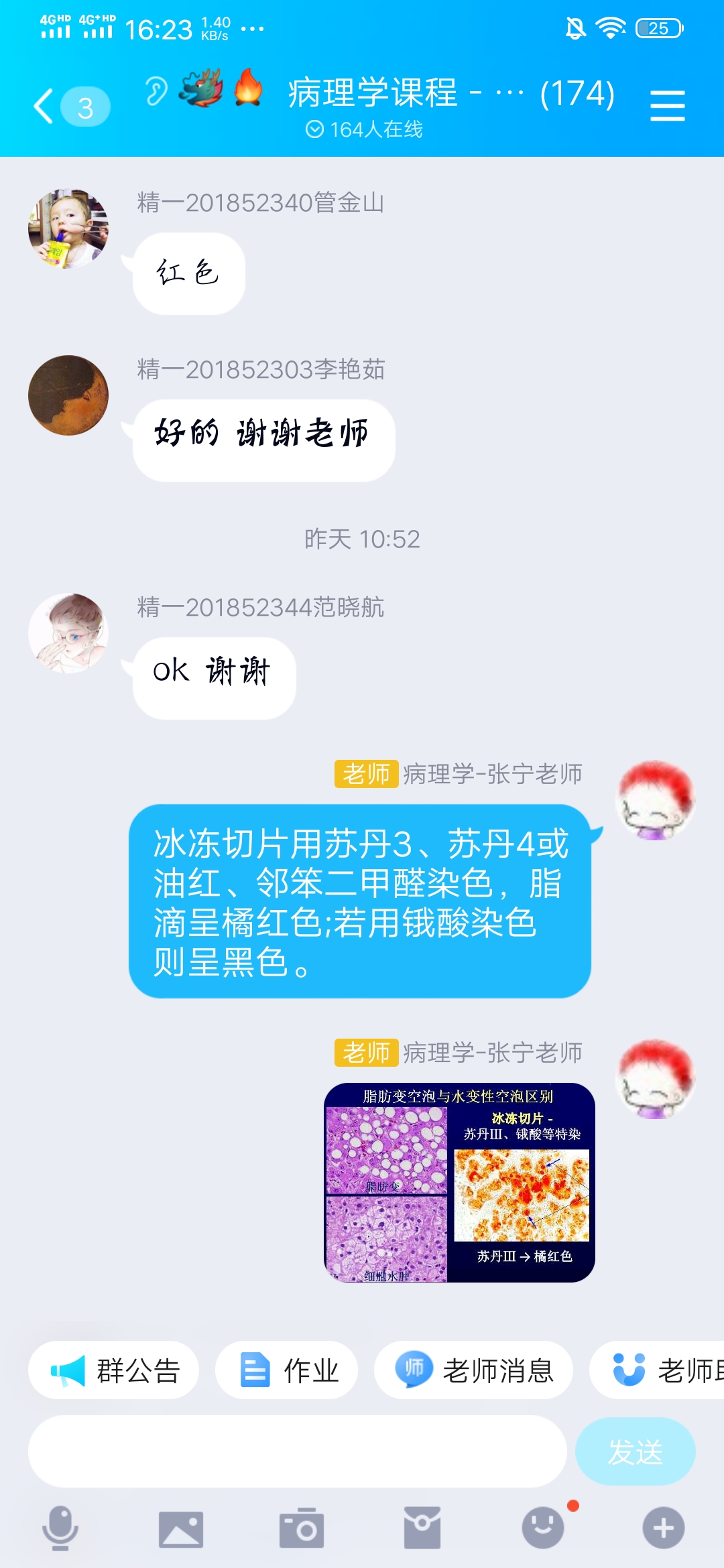View 范晓航's profile avatar
Image resolution: width=724 pixels, height=1568 pixels.
coord(68,633)
